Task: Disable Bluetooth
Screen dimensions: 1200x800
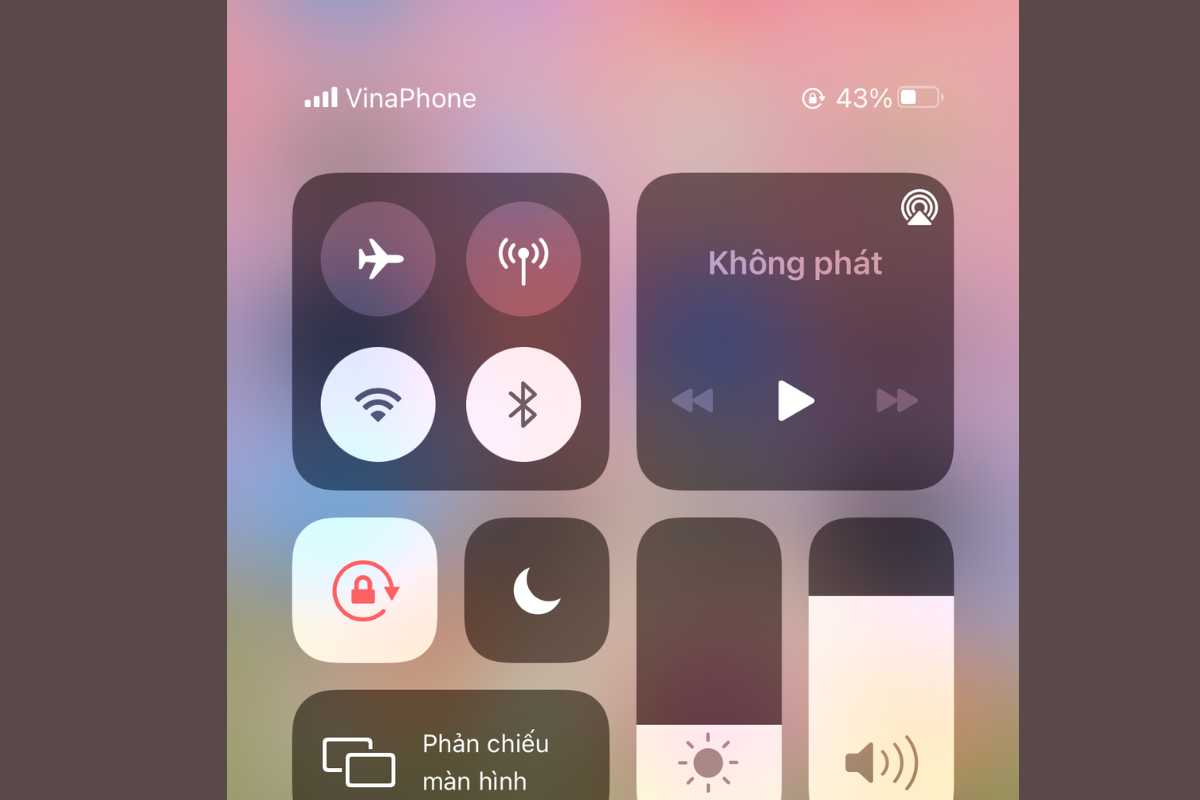Action: (523, 404)
